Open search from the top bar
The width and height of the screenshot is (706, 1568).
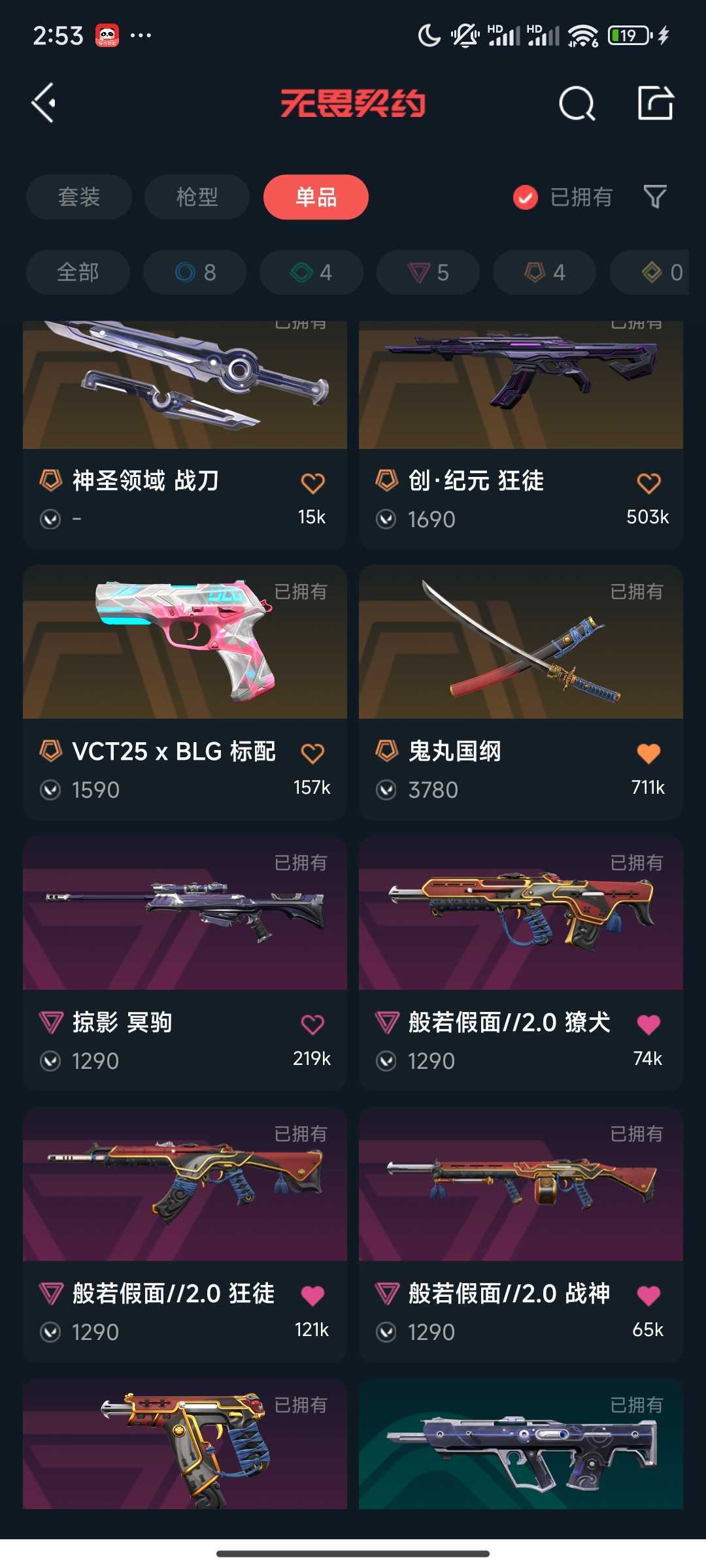(x=576, y=103)
